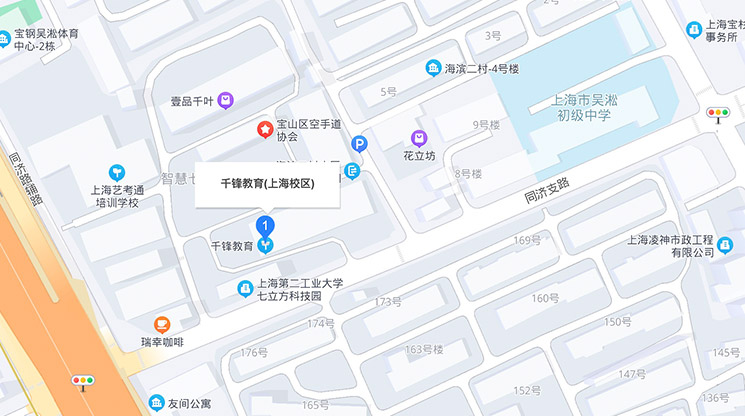Image resolution: width=745 pixels, height=416 pixels.
Task: Tap the blue location marker numbered 1
Action: (x=265, y=227)
